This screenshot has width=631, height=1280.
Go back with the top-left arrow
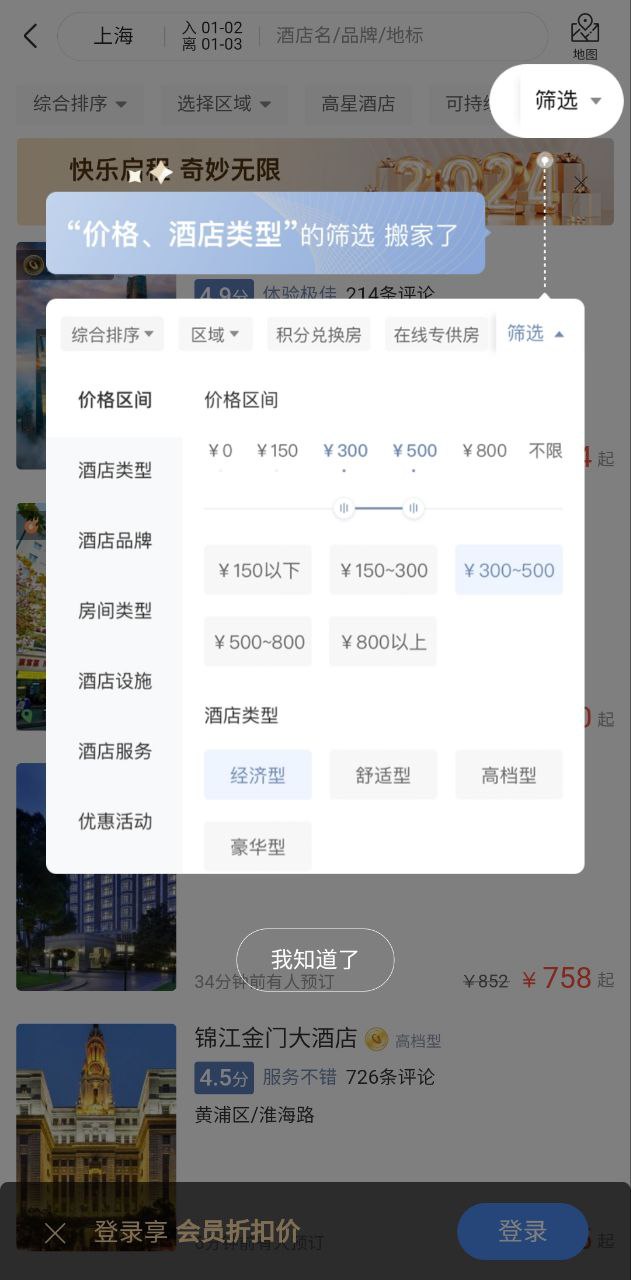click(31, 37)
